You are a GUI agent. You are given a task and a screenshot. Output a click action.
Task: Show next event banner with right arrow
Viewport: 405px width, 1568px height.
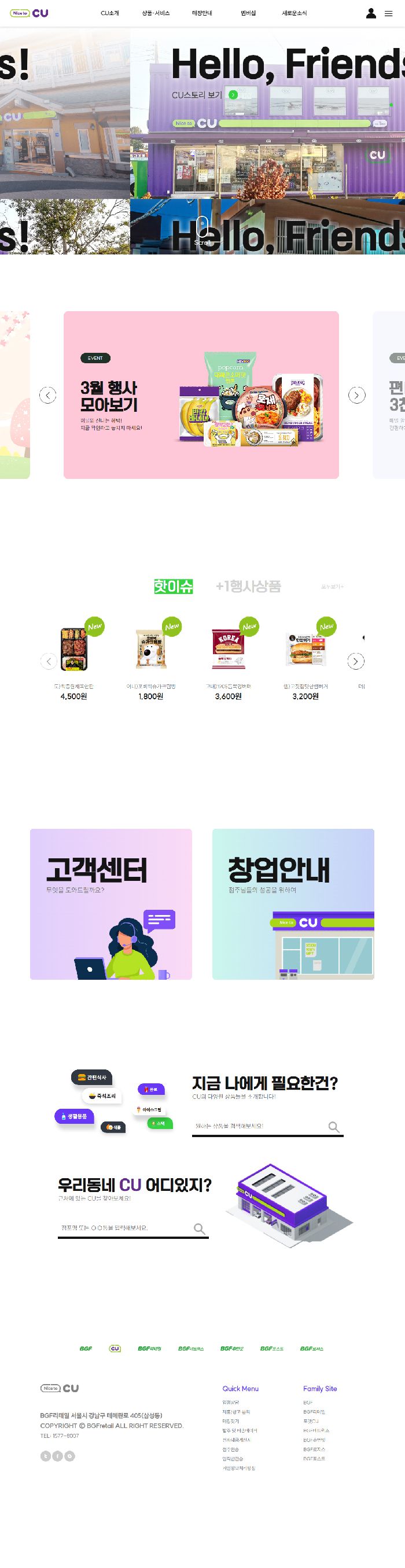(356, 395)
